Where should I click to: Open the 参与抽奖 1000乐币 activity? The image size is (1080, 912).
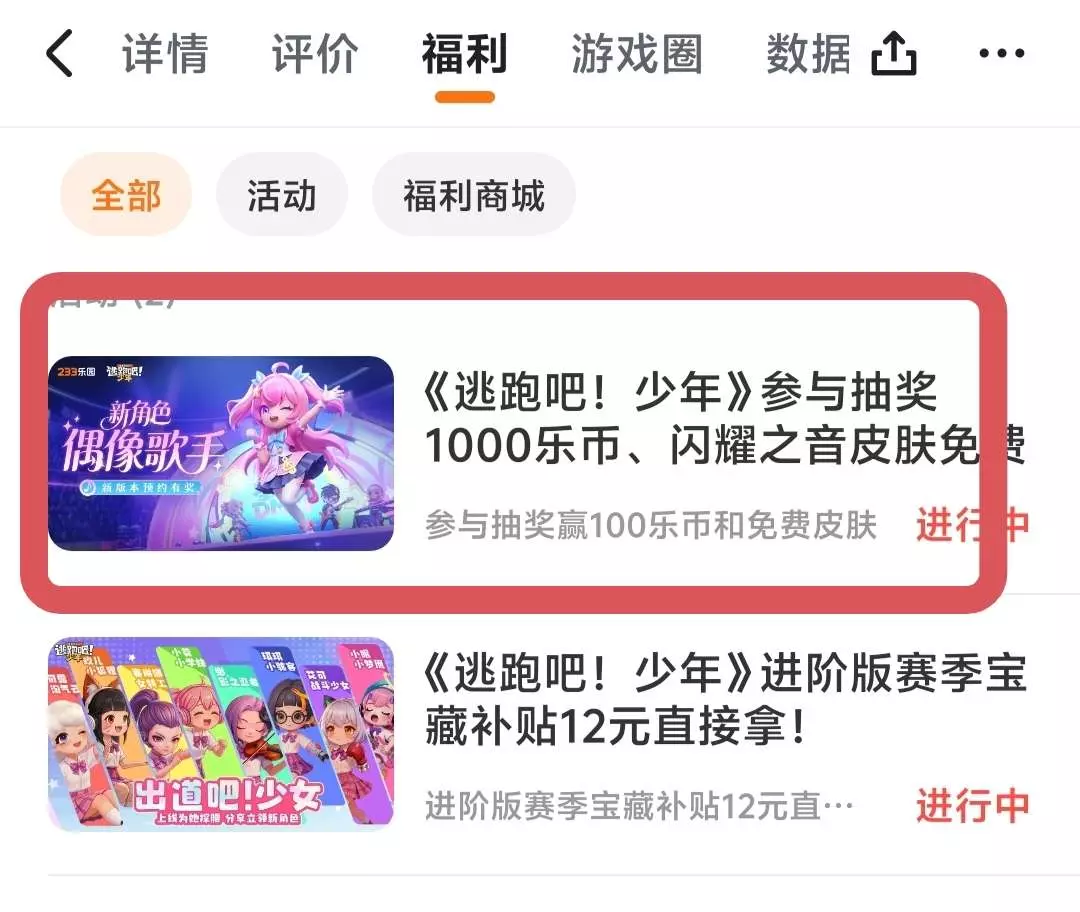click(539, 453)
